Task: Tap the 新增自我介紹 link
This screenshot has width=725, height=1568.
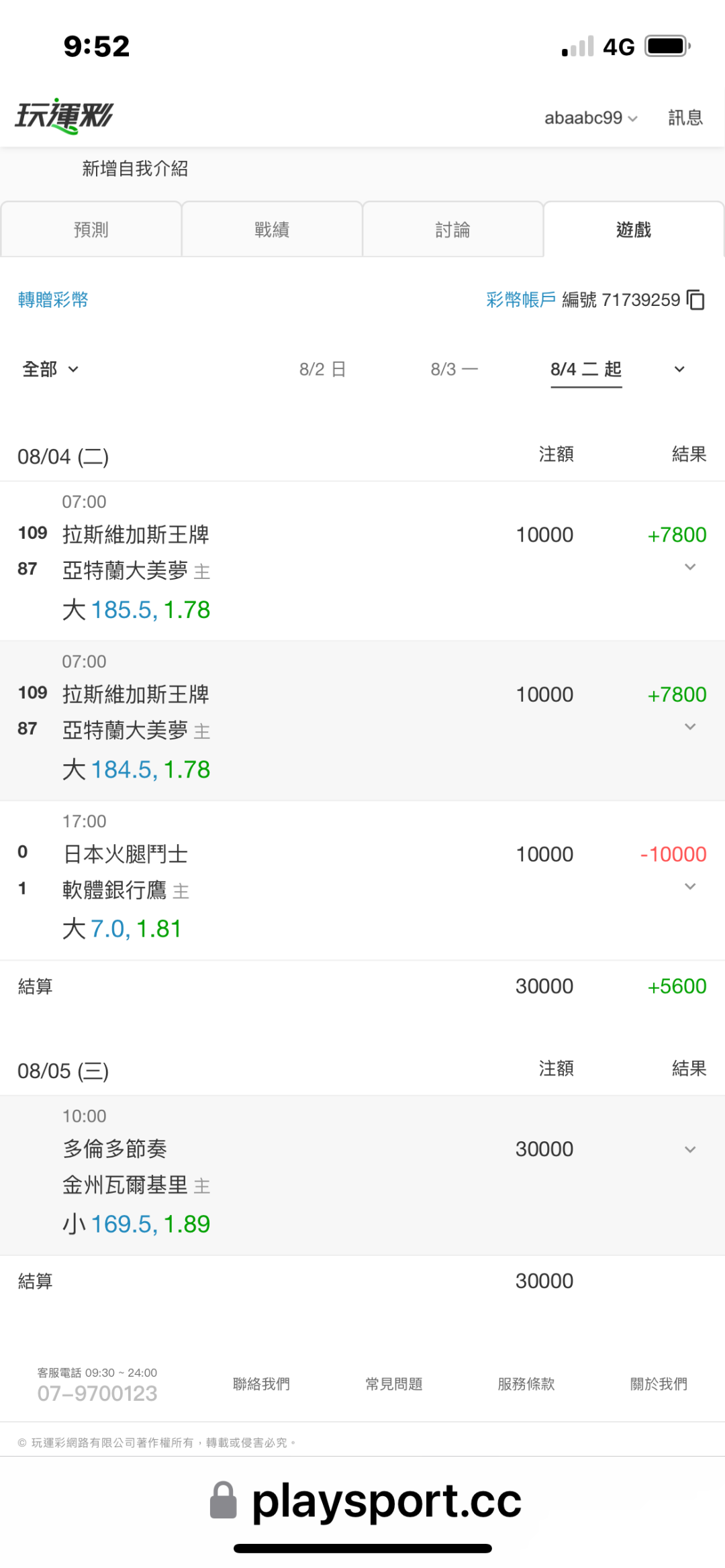Action: [x=135, y=168]
